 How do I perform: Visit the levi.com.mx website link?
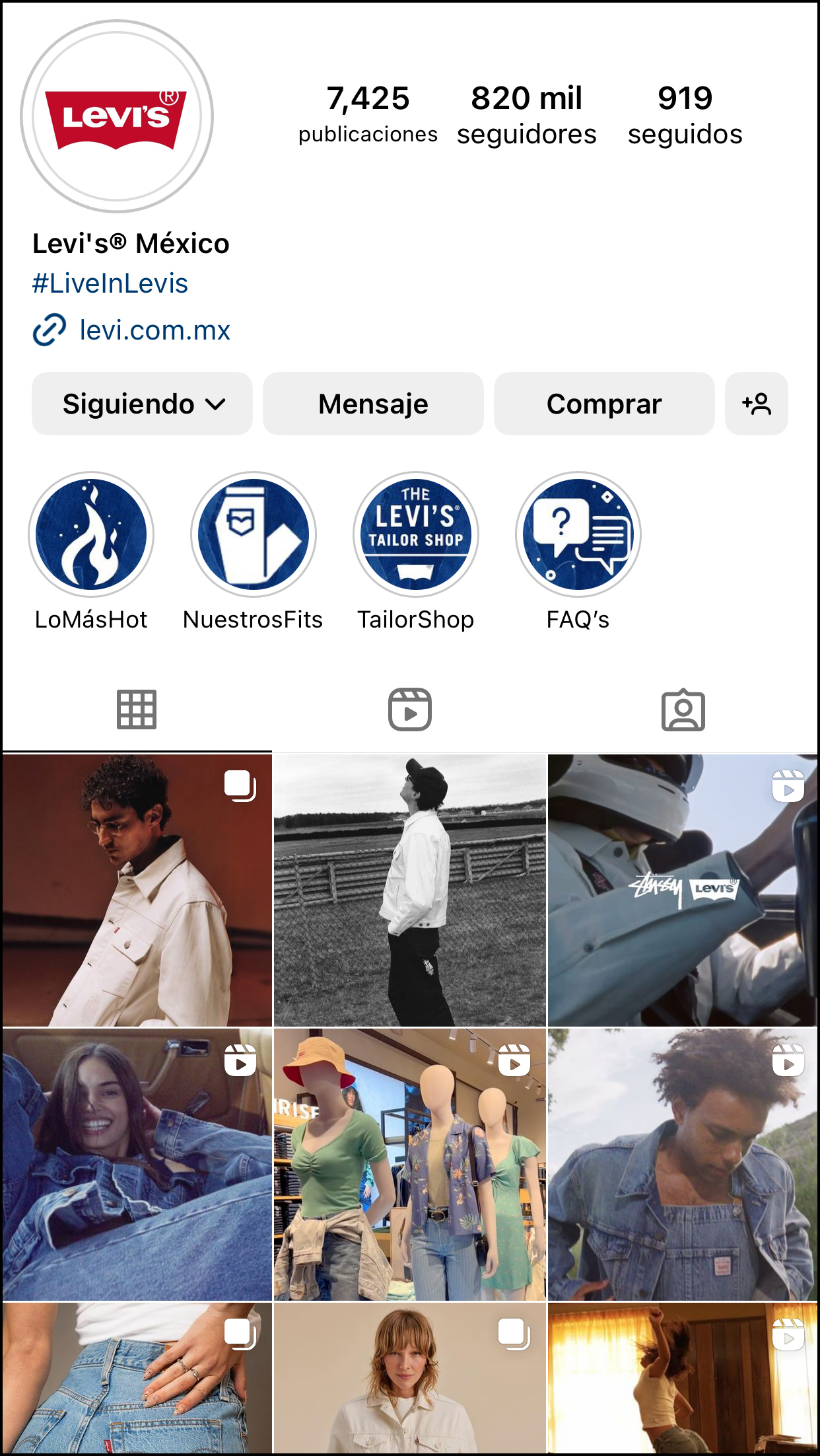[x=155, y=330]
